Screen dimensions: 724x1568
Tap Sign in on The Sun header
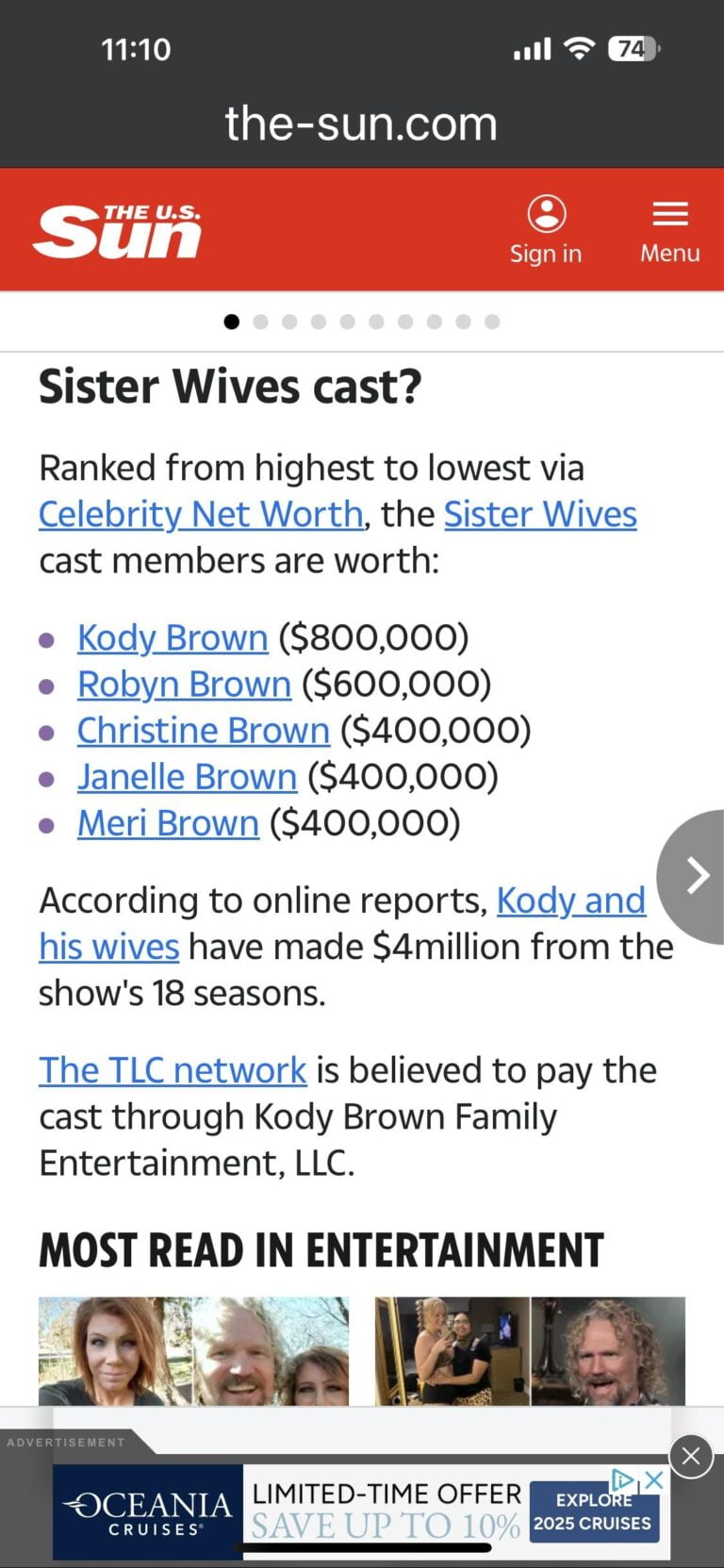click(x=546, y=230)
